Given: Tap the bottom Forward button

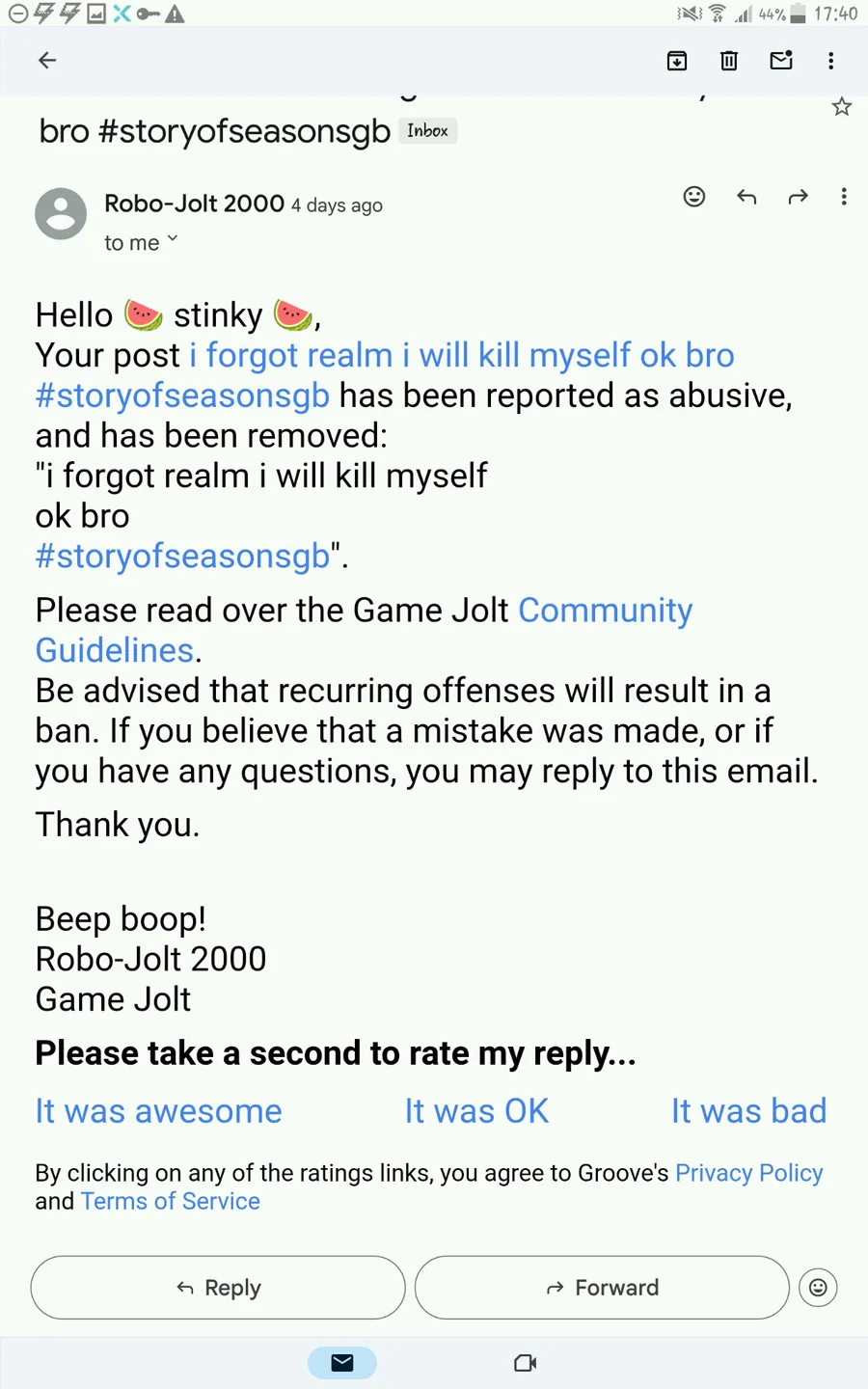Looking at the screenshot, I should pyautogui.click(x=602, y=1288).
